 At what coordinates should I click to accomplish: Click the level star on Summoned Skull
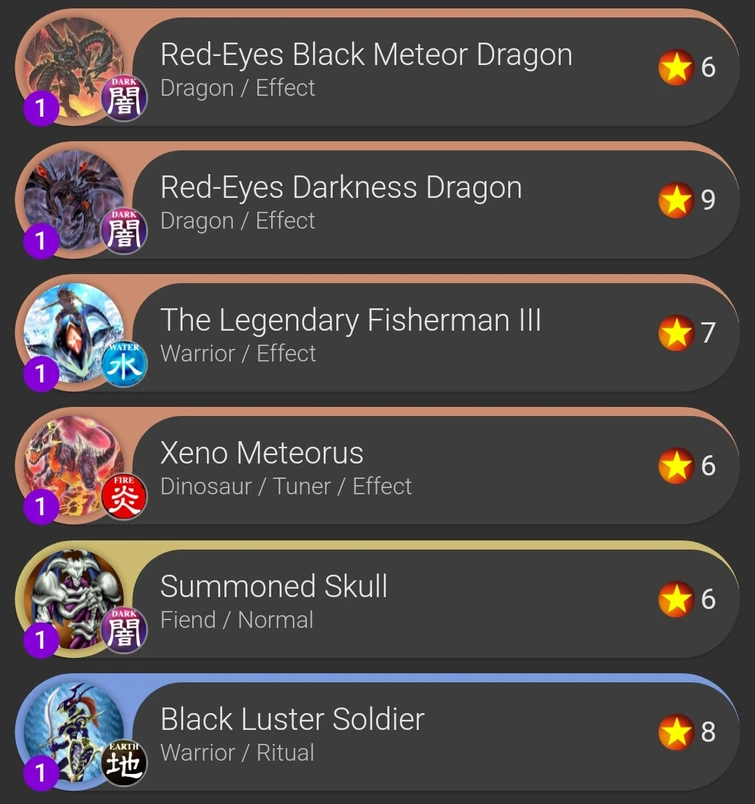tap(676, 599)
